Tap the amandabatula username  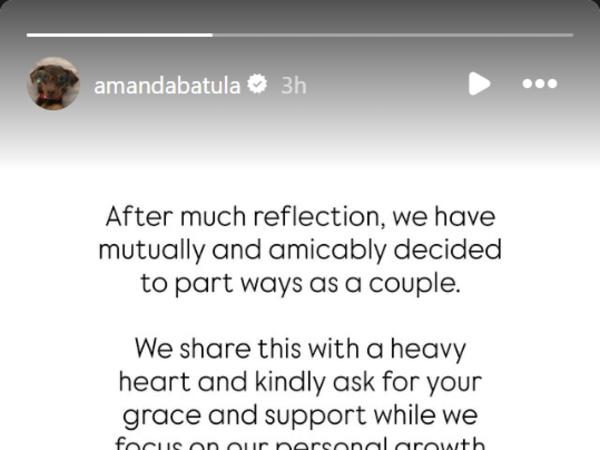tap(166, 85)
